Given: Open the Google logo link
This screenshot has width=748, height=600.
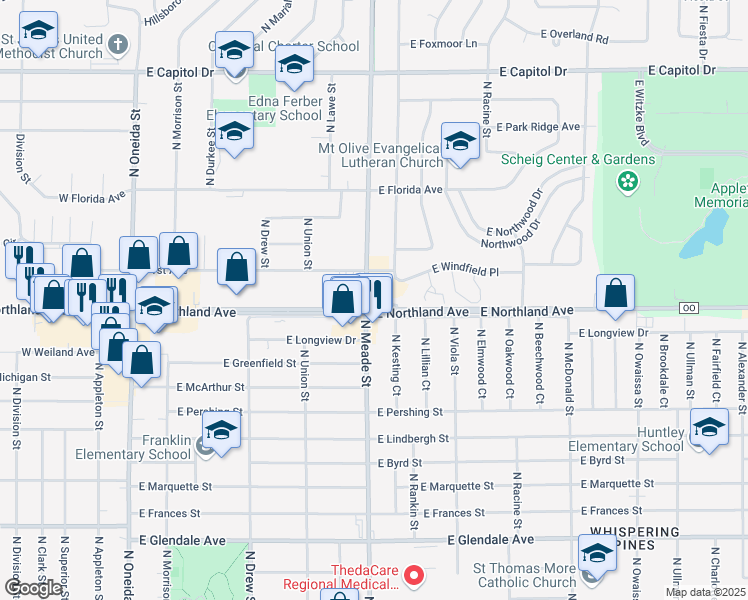Looking at the screenshot, I should 34,588.
